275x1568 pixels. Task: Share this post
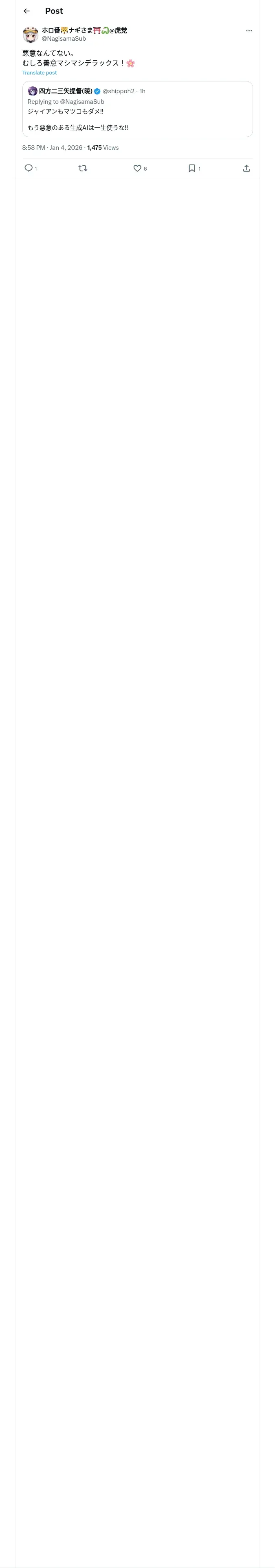[246, 168]
